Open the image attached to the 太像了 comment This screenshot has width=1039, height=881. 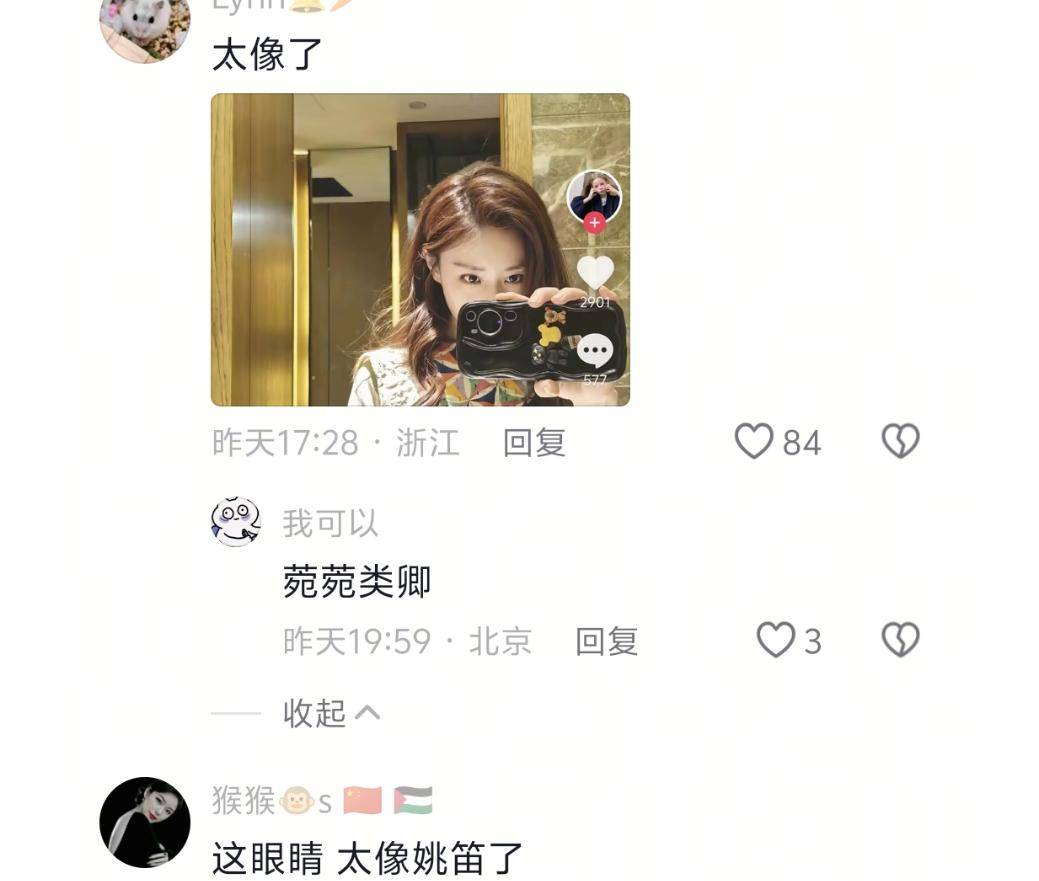420,250
